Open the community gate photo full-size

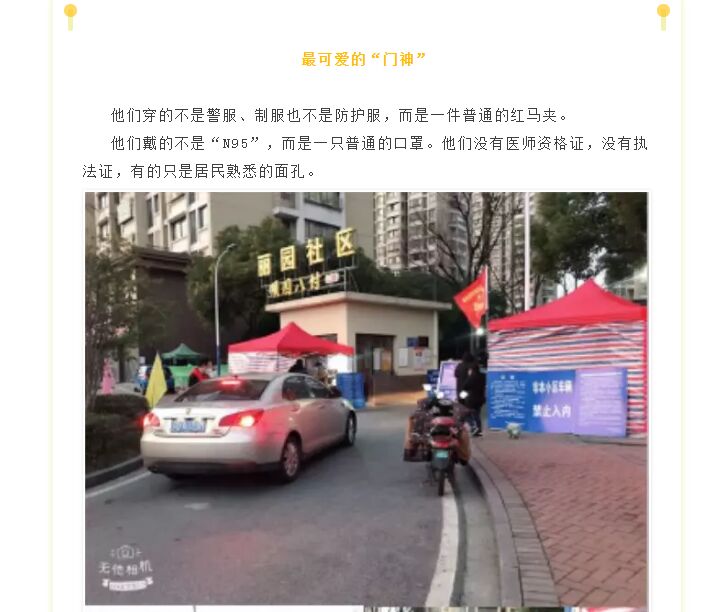[x=366, y=398]
